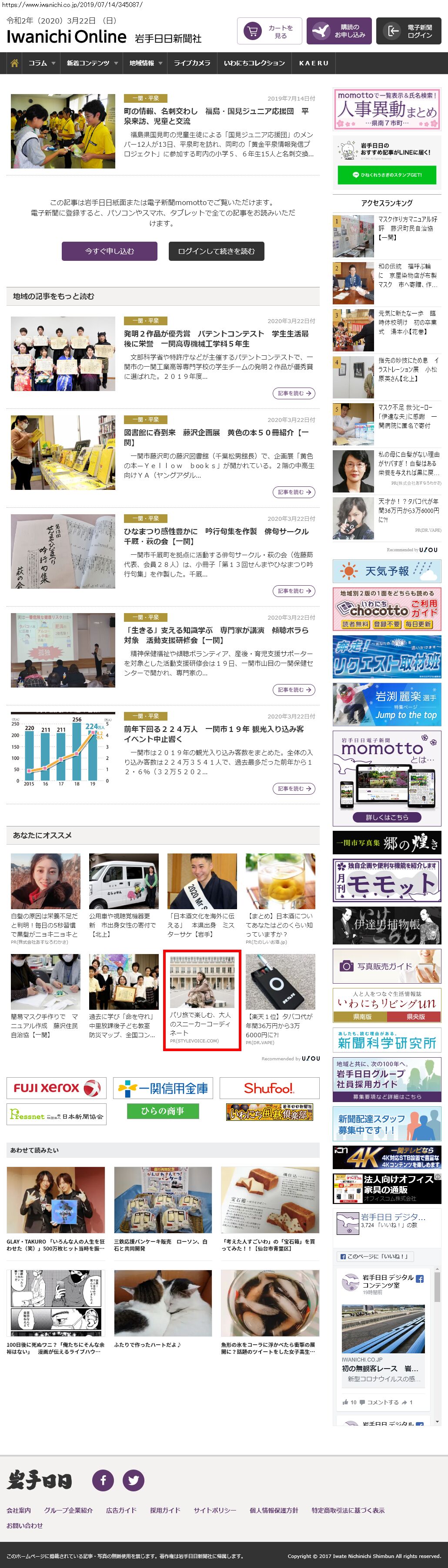The image size is (448, 1568).
Task: Open the home icon in navigation bar
Action: pyautogui.click(x=14, y=63)
